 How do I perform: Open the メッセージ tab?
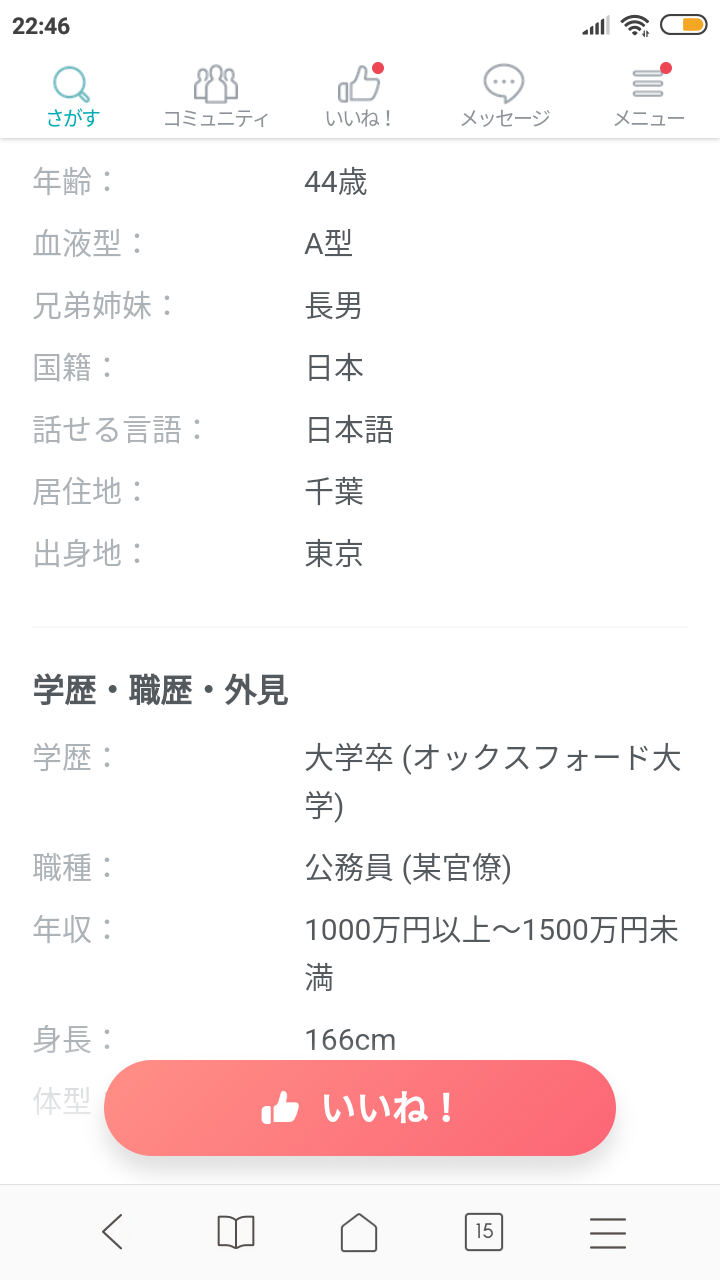(x=504, y=96)
